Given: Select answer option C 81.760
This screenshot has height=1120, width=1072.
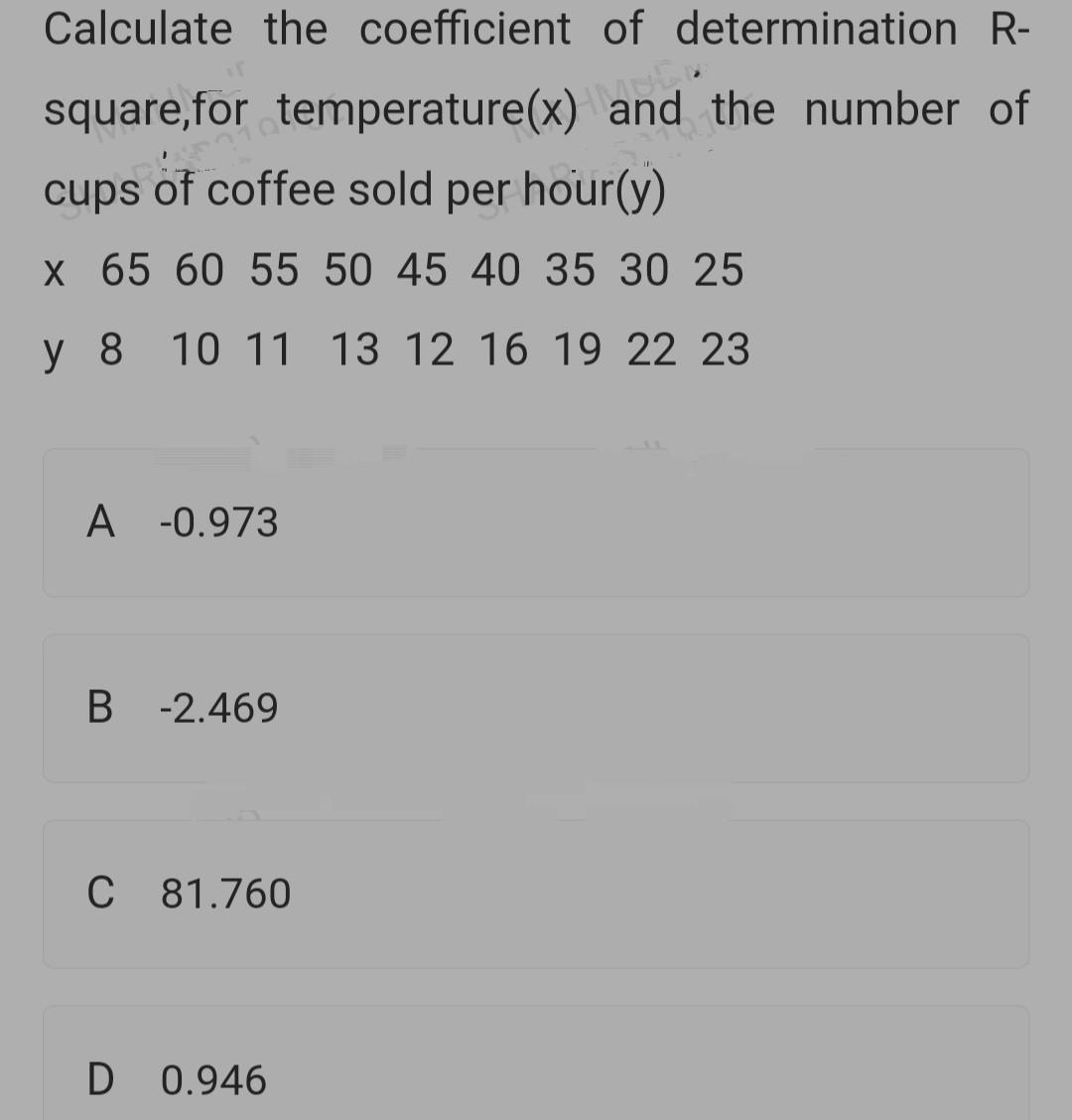Looking at the screenshot, I should coord(536,894).
